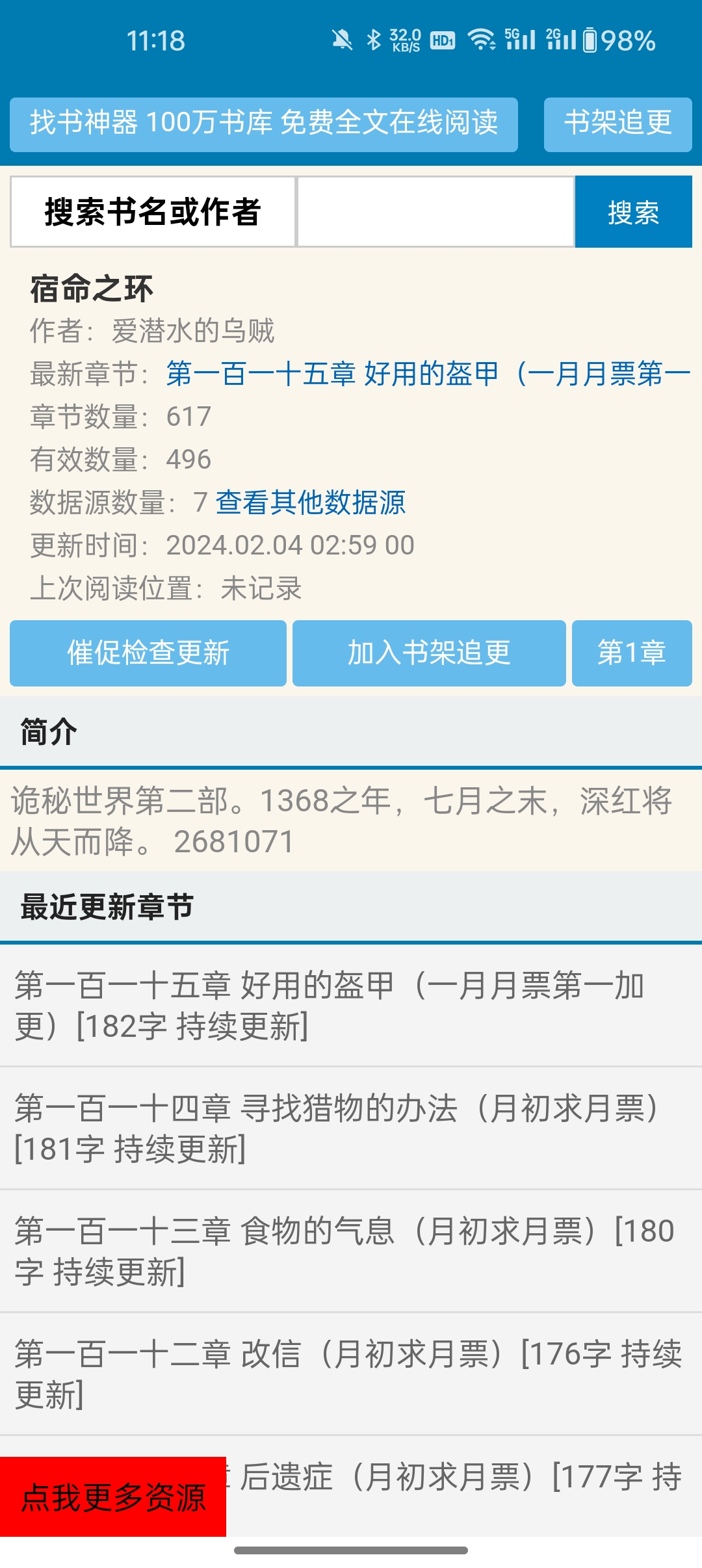Open the latest chapter link 第一百一十五章

click(x=428, y=374)
